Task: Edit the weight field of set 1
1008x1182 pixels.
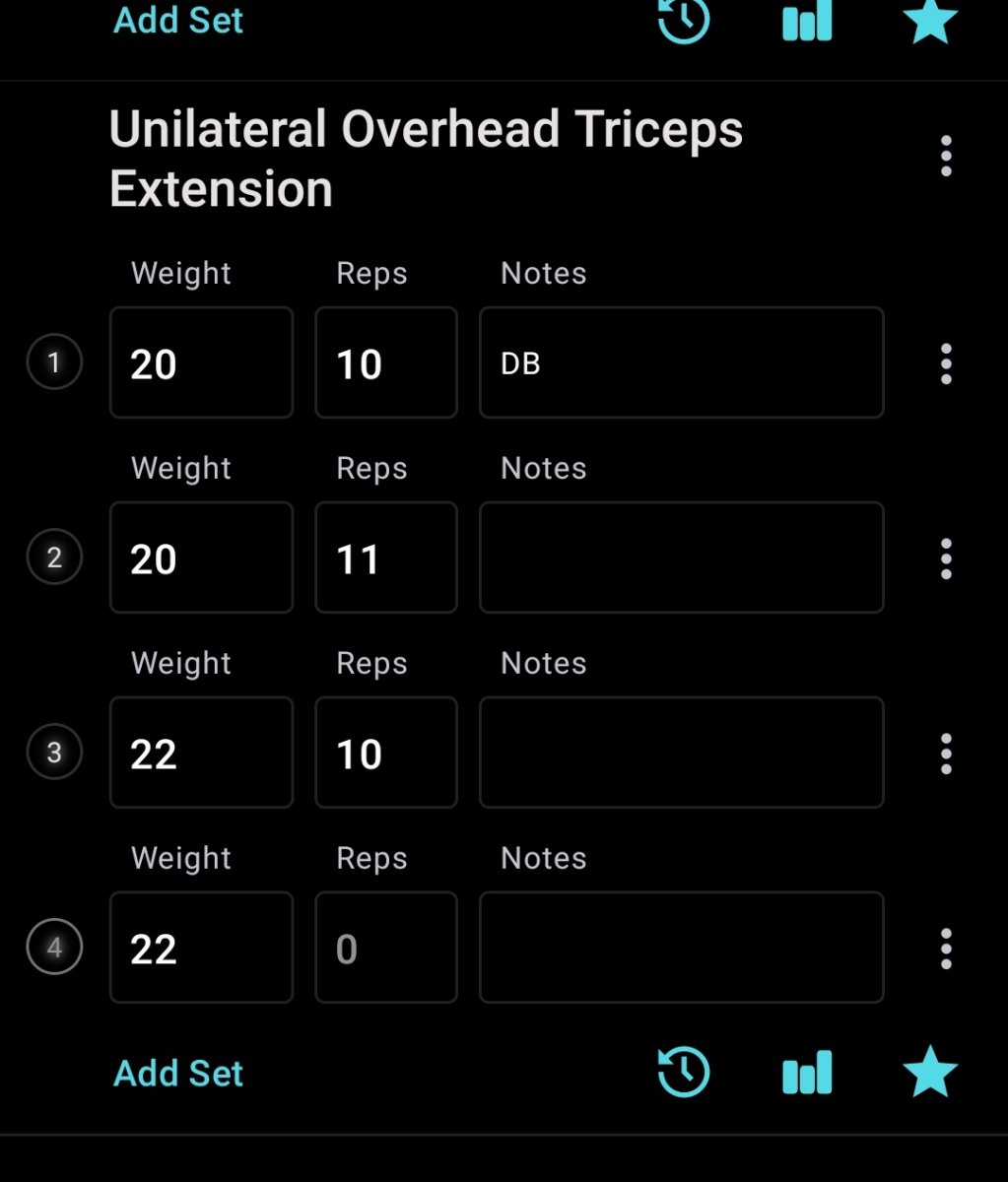Action: pos(201,362)
